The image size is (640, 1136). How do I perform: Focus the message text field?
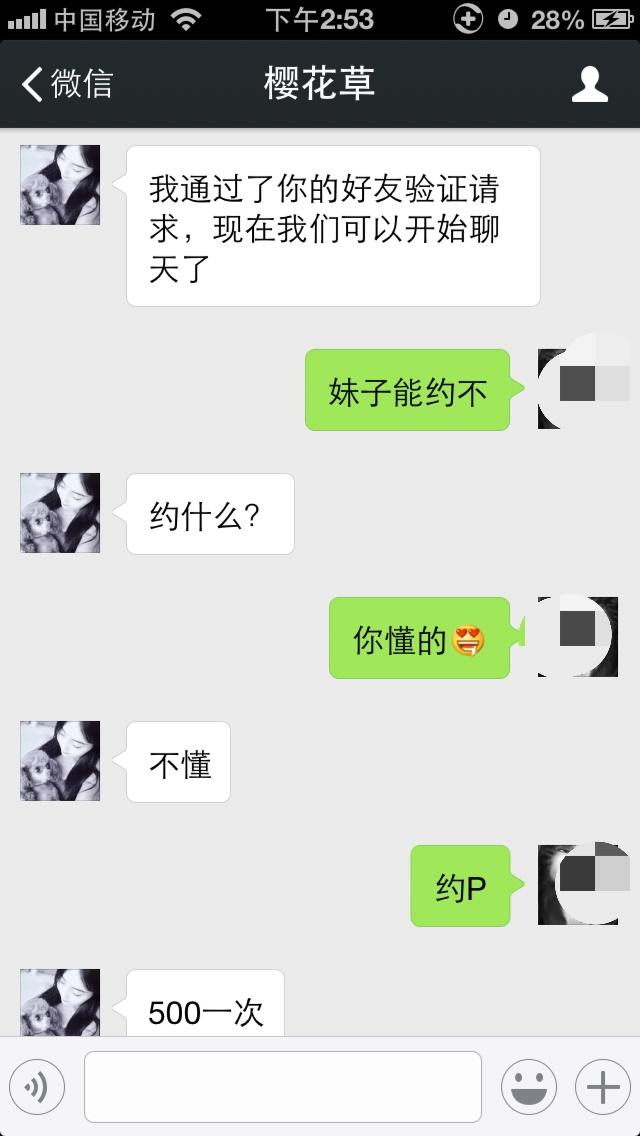pos(282,1086)
